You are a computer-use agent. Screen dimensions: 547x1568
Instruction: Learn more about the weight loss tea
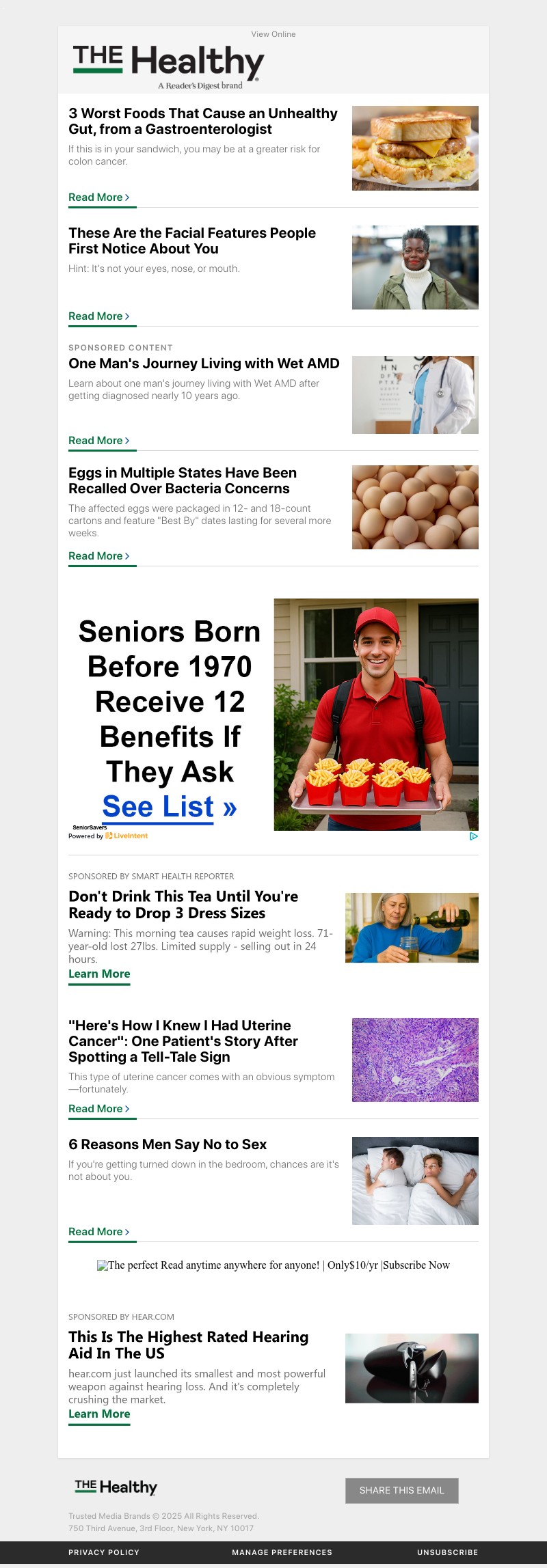(x=99, y=974)
